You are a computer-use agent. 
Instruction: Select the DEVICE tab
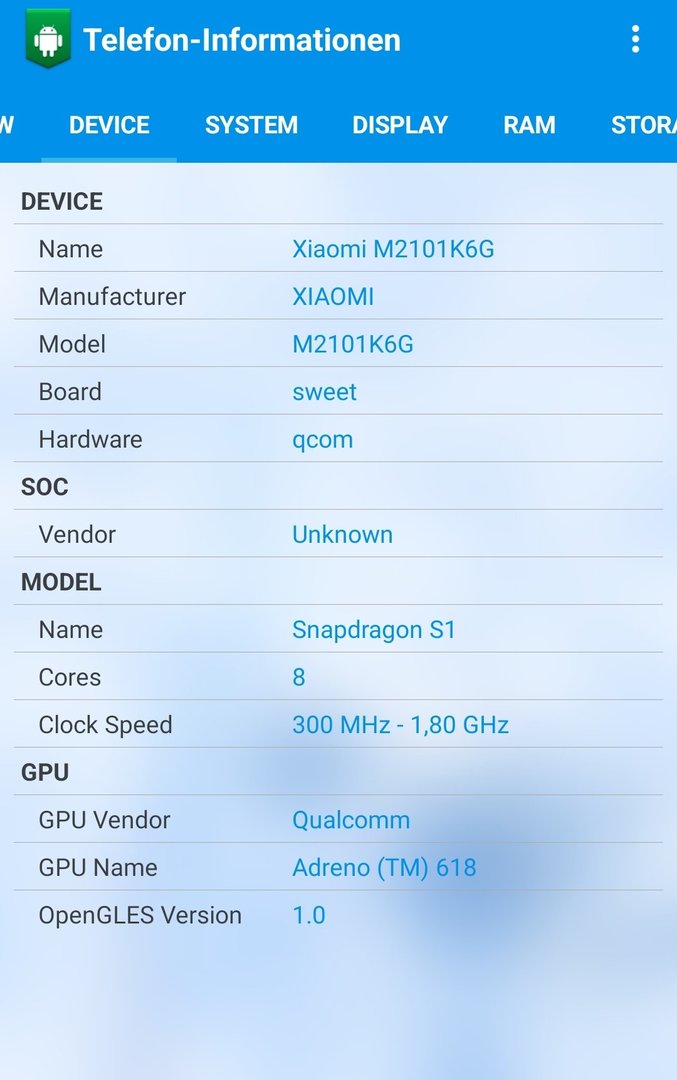click(109, 125)
